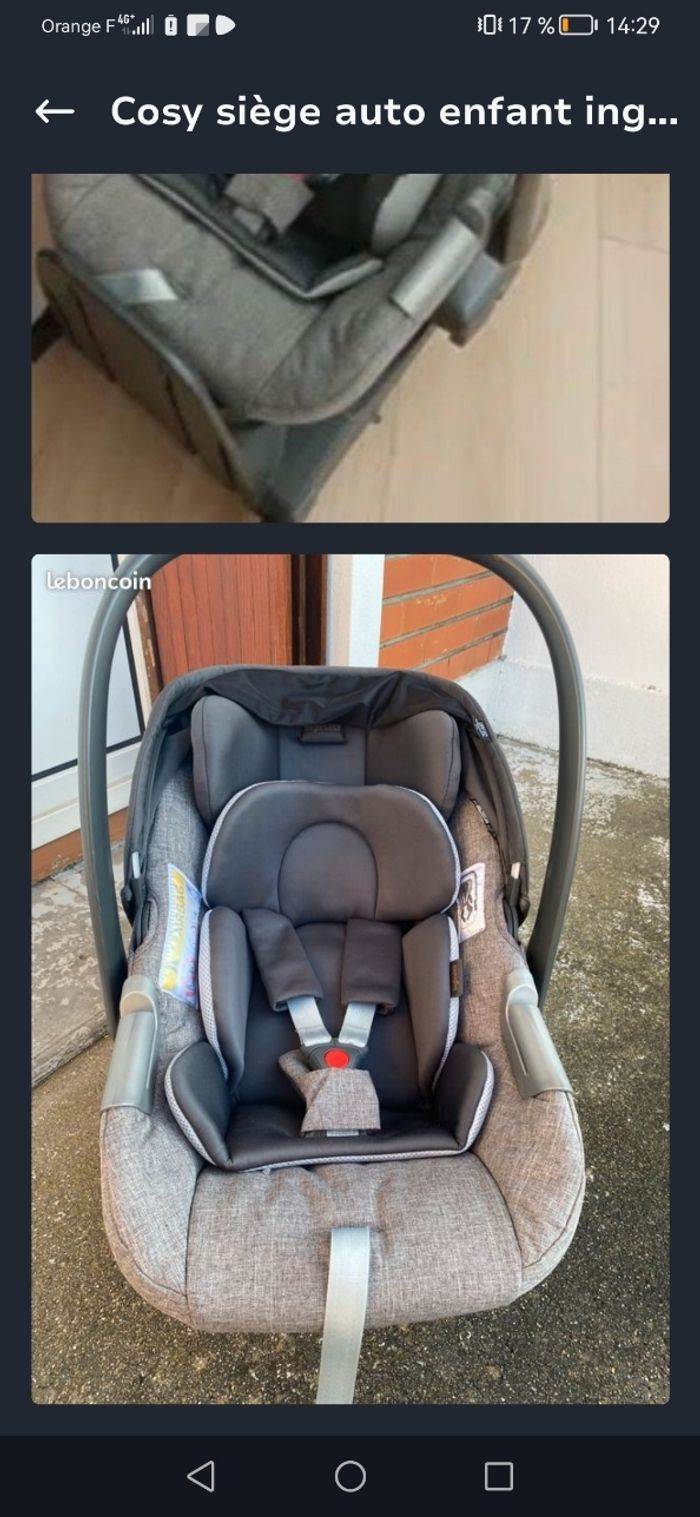Viewport: 700px width, 1517px height.
Task: Tap the system back navigation button
Action: (201, 1476)
